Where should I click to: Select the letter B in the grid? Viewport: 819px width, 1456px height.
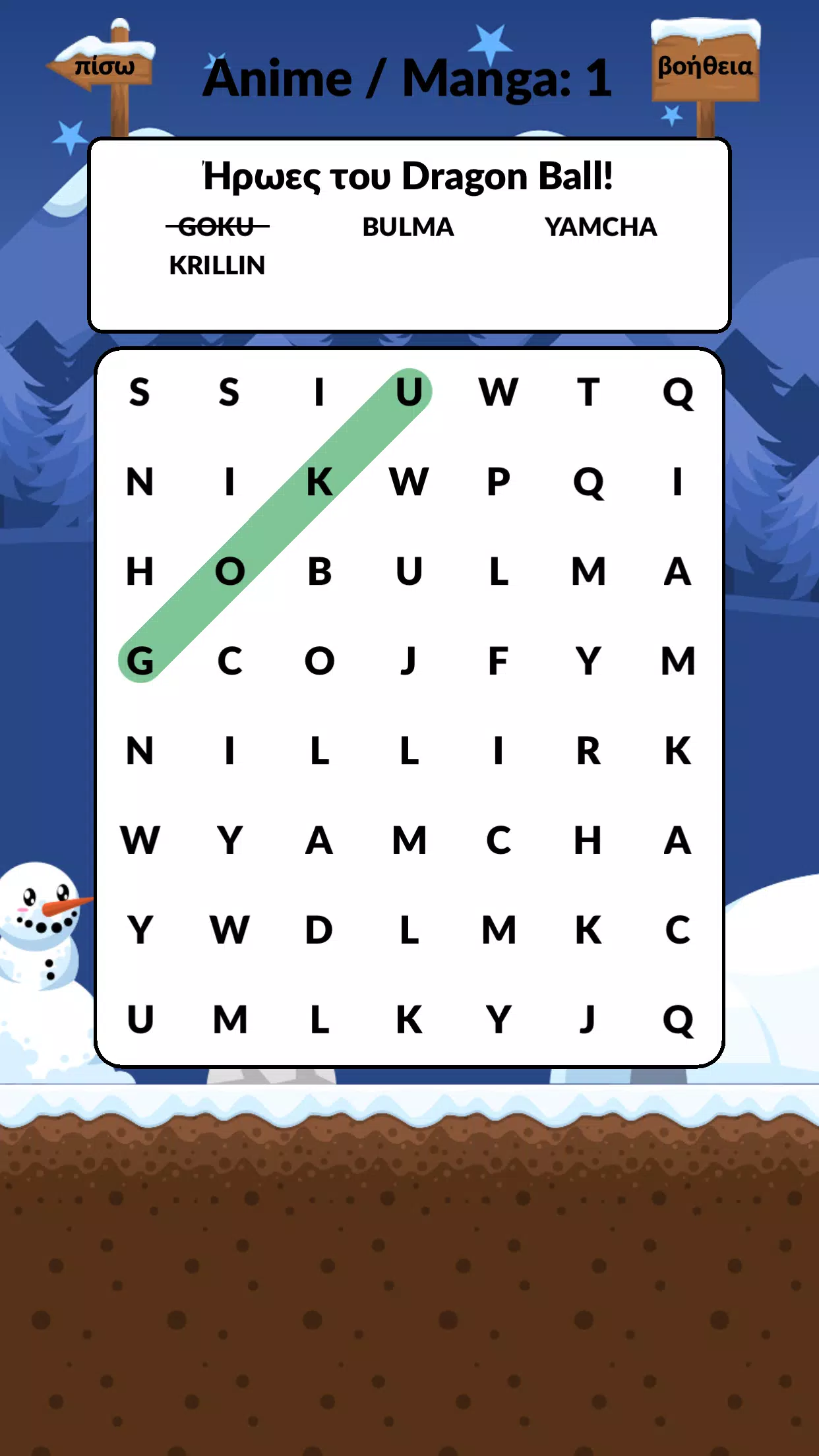319,572
